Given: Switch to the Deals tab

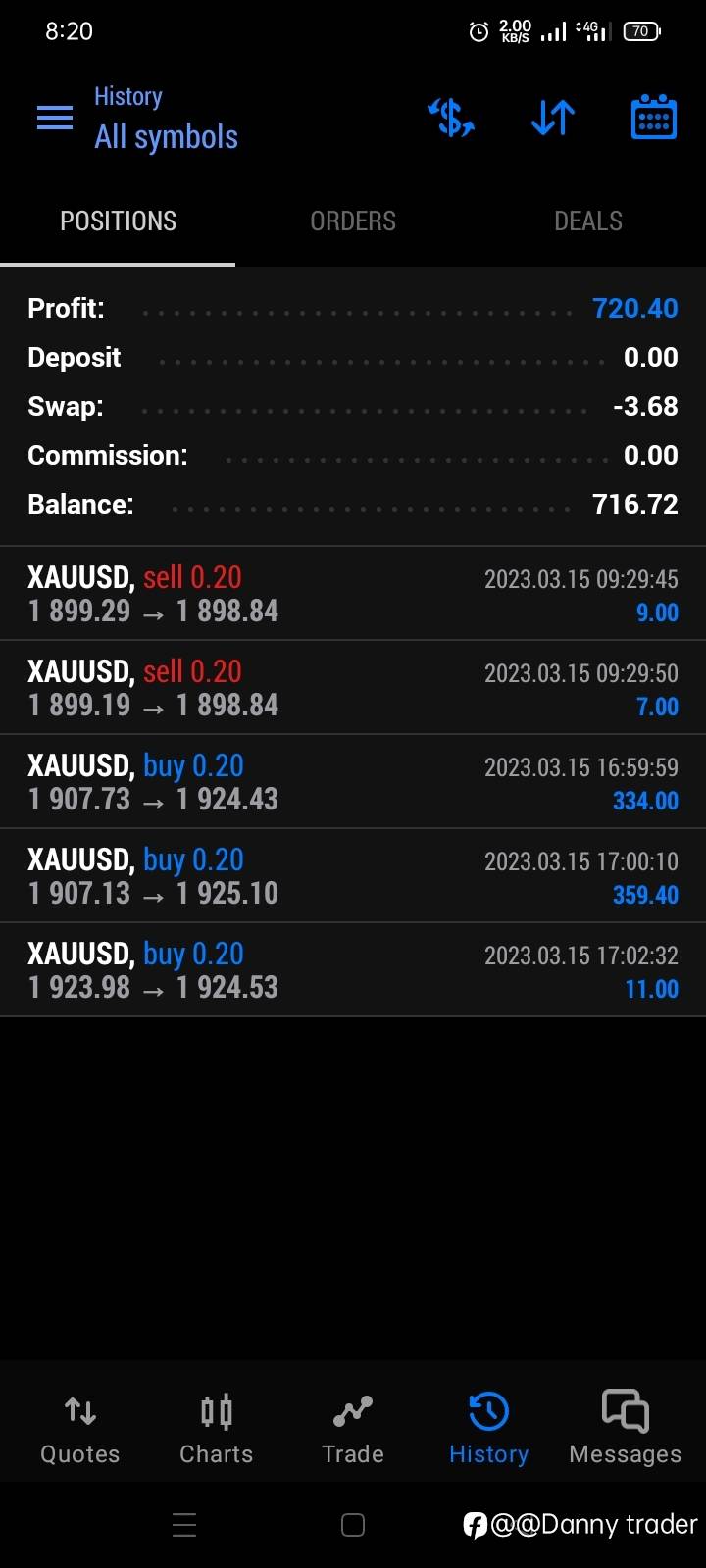Looking at the screenshot, I should pos(588,221).
